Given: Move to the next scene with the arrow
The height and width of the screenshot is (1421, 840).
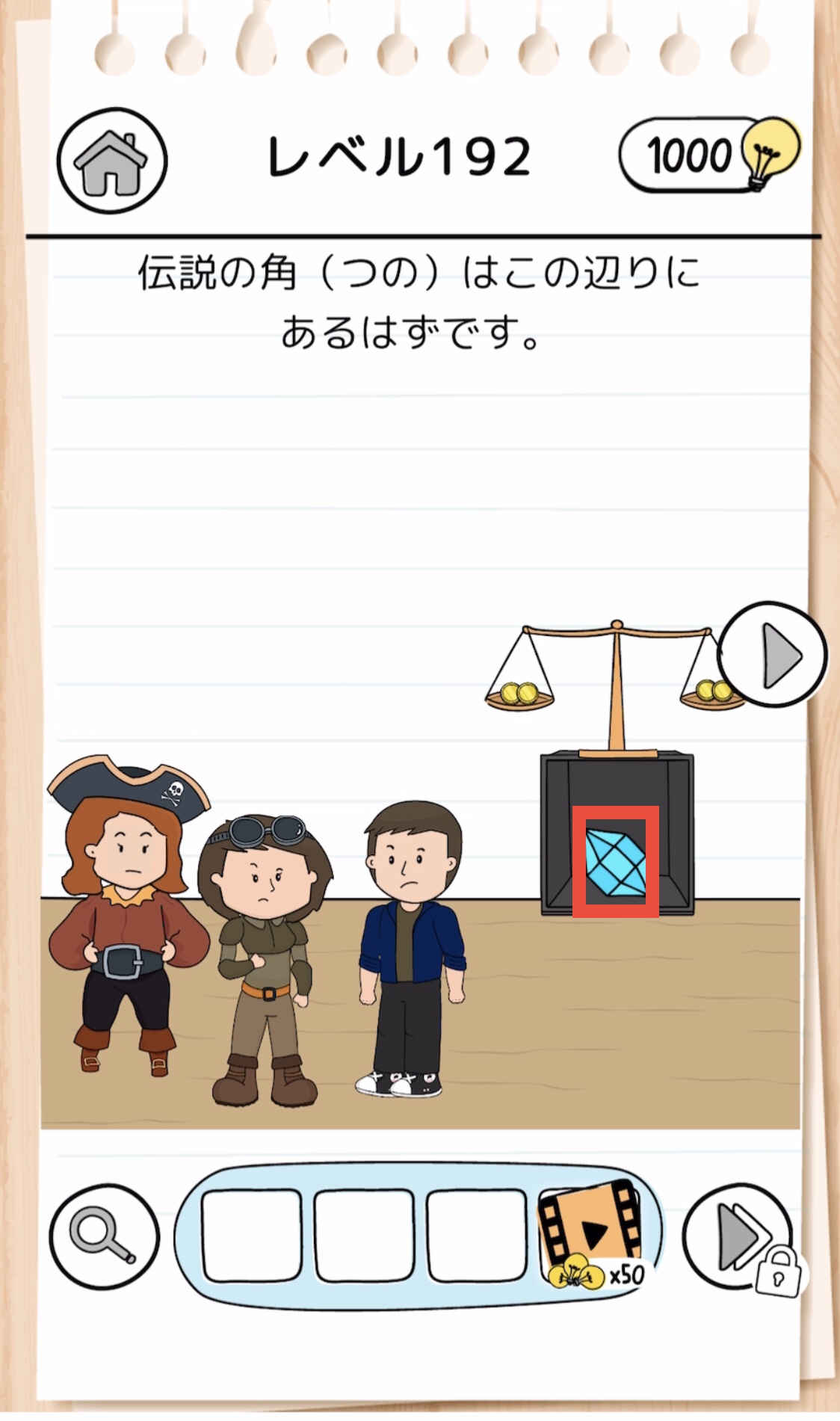Looking at the screenshot, I should click(773, 655).
